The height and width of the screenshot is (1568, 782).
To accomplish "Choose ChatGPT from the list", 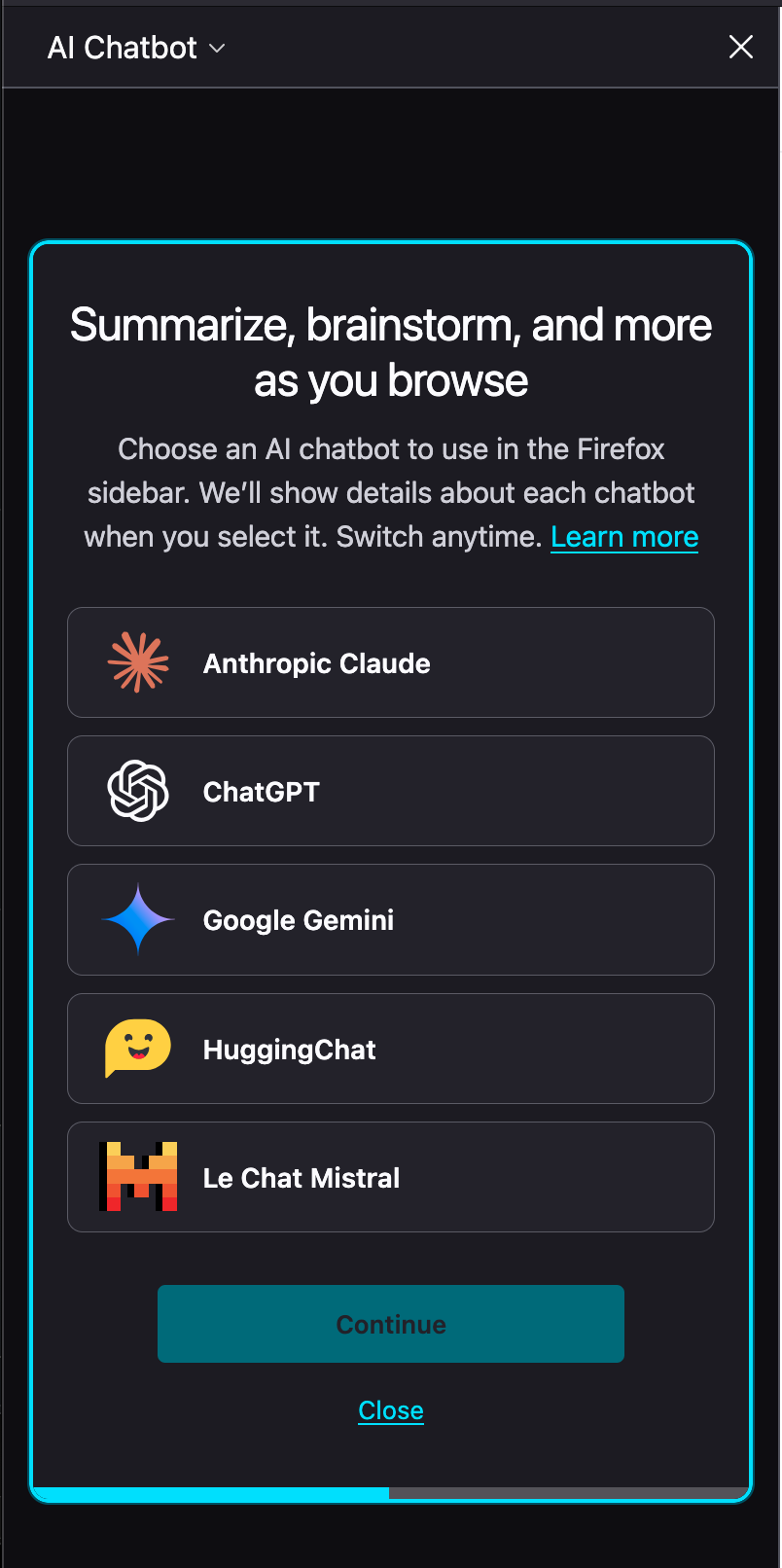I will [x=391, y=791].
